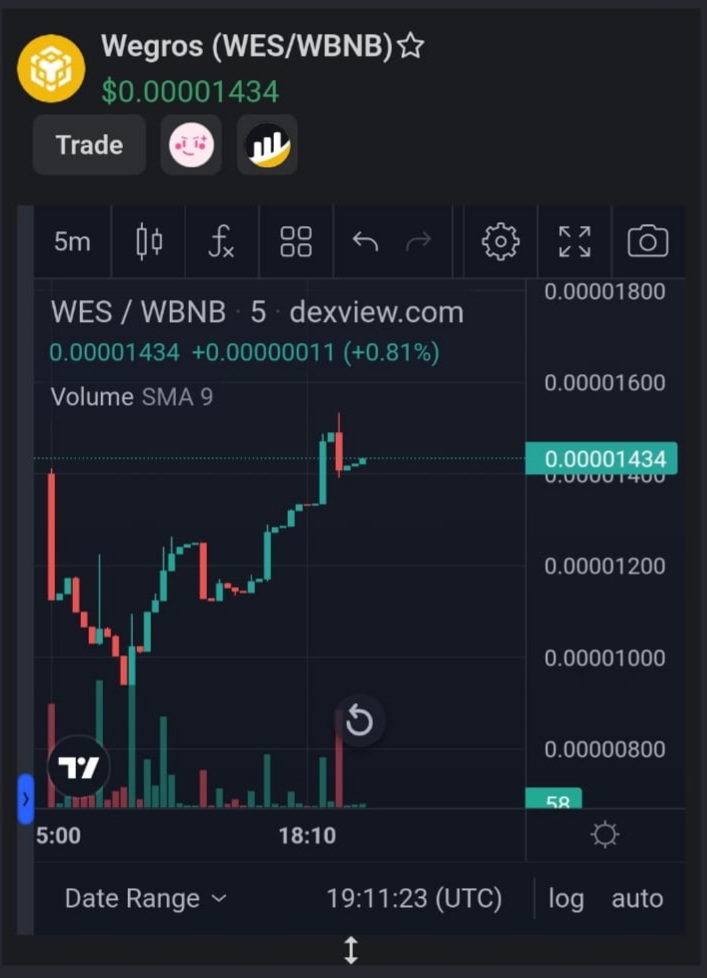Screen dimensions: 707x978
Task: Open the pink face icon link
Action: pos(191,146)
